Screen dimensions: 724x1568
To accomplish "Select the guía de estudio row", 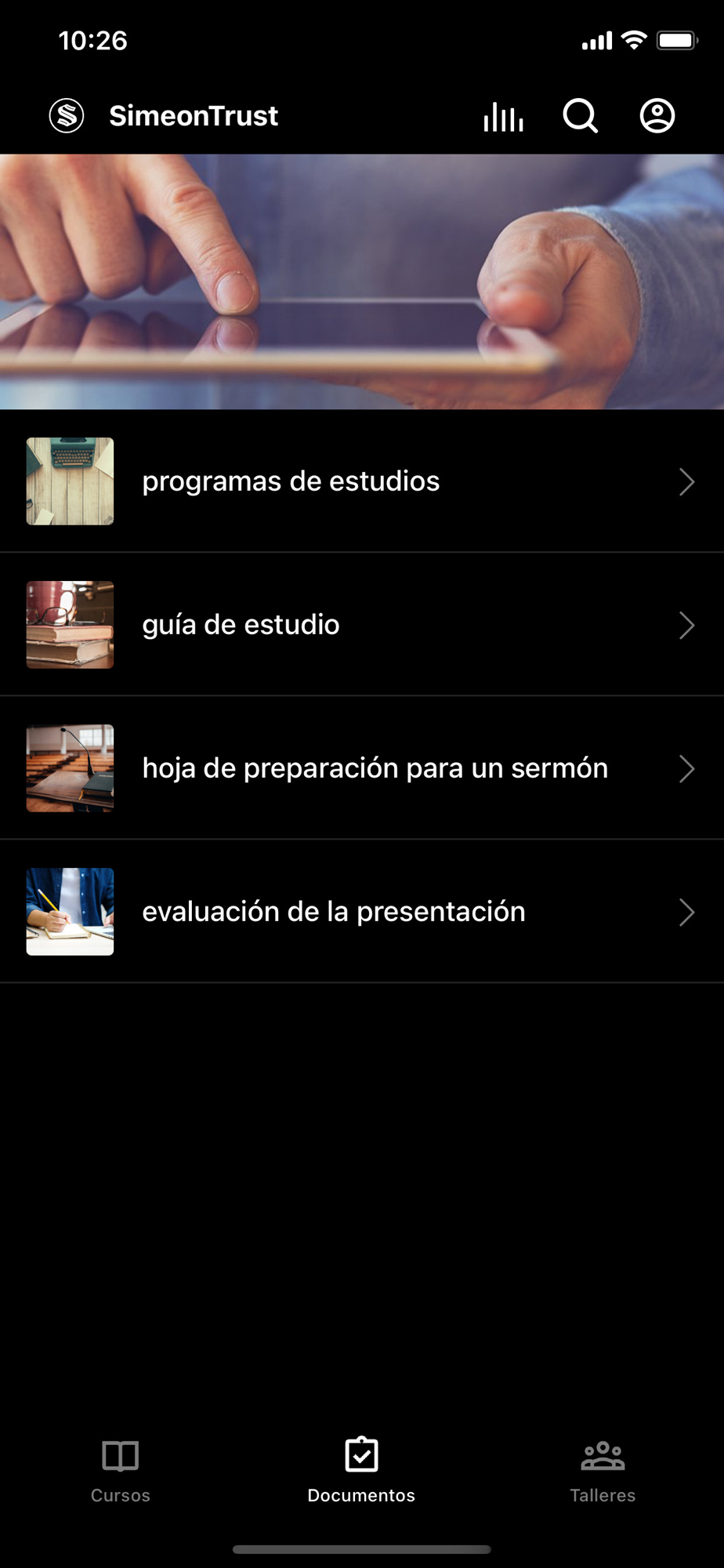I will [362, 625].
